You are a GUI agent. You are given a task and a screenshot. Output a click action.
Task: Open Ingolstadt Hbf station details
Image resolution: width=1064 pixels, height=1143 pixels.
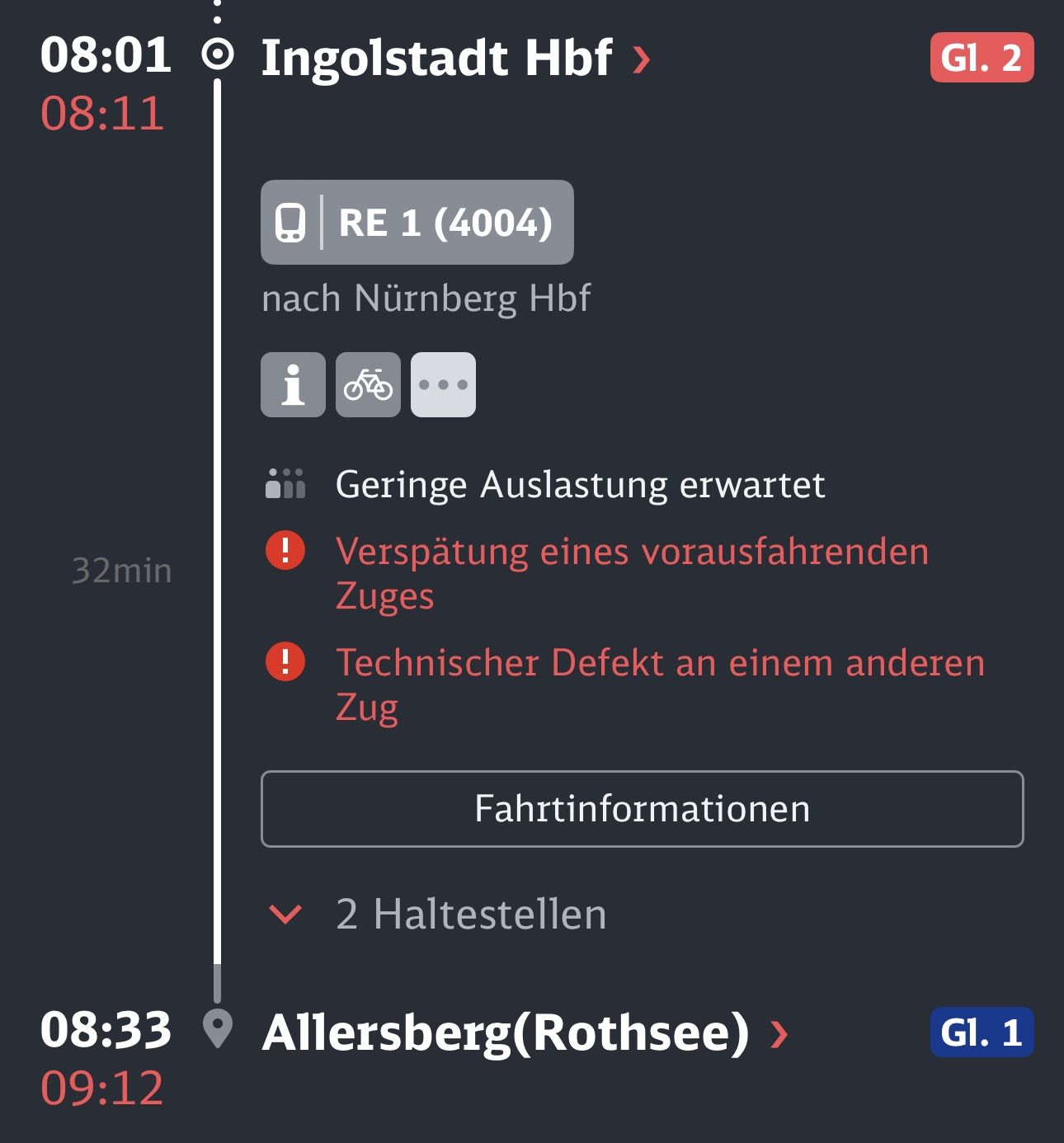pos(454,58)
